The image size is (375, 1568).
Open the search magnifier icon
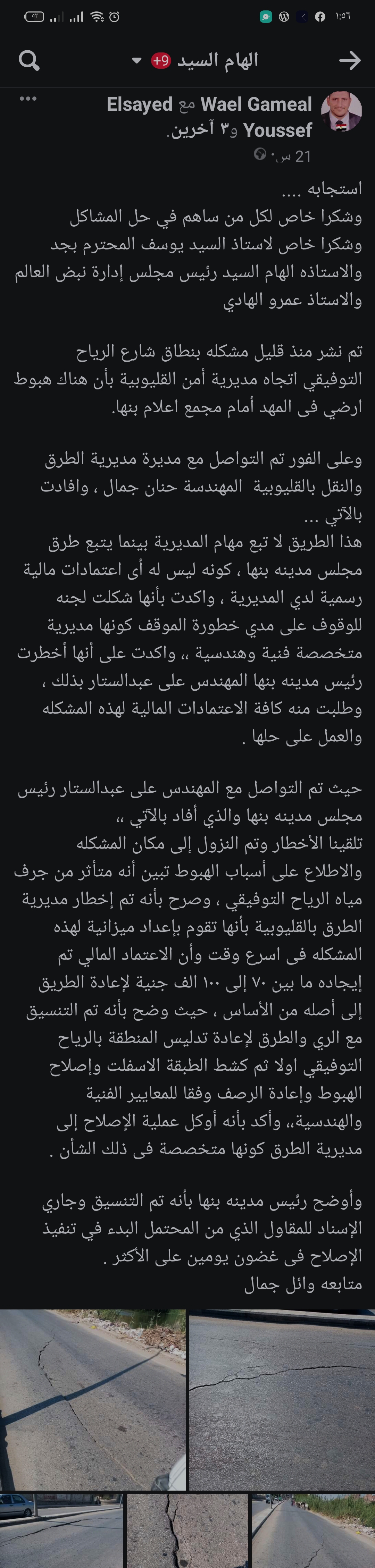[x=28, y=60]
